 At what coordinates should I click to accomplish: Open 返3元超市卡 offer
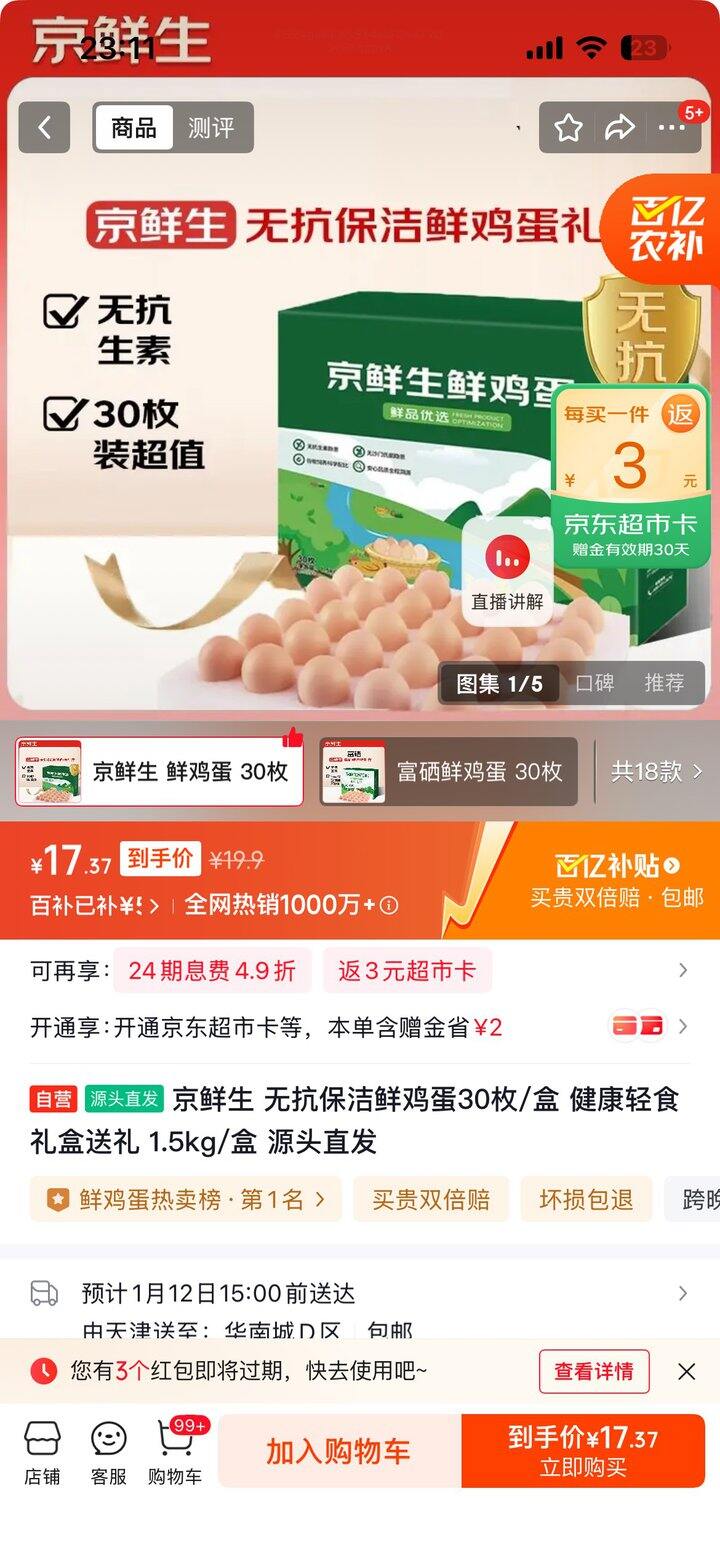(x=407, y=970)
